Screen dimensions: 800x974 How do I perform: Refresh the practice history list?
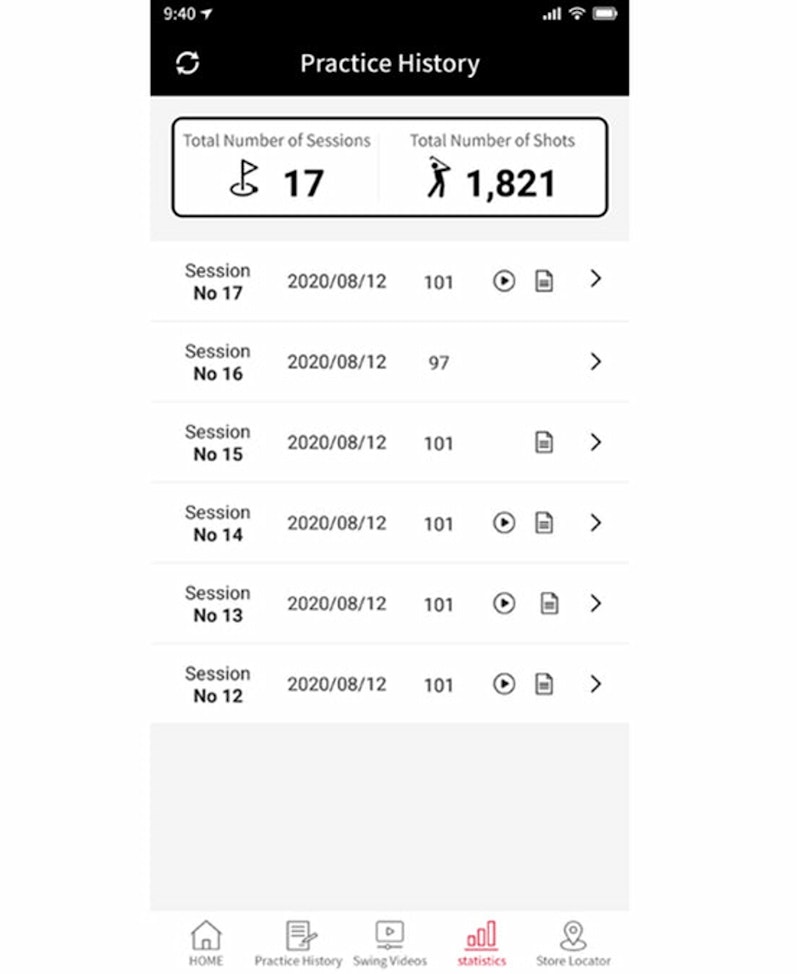pos(187,63)
